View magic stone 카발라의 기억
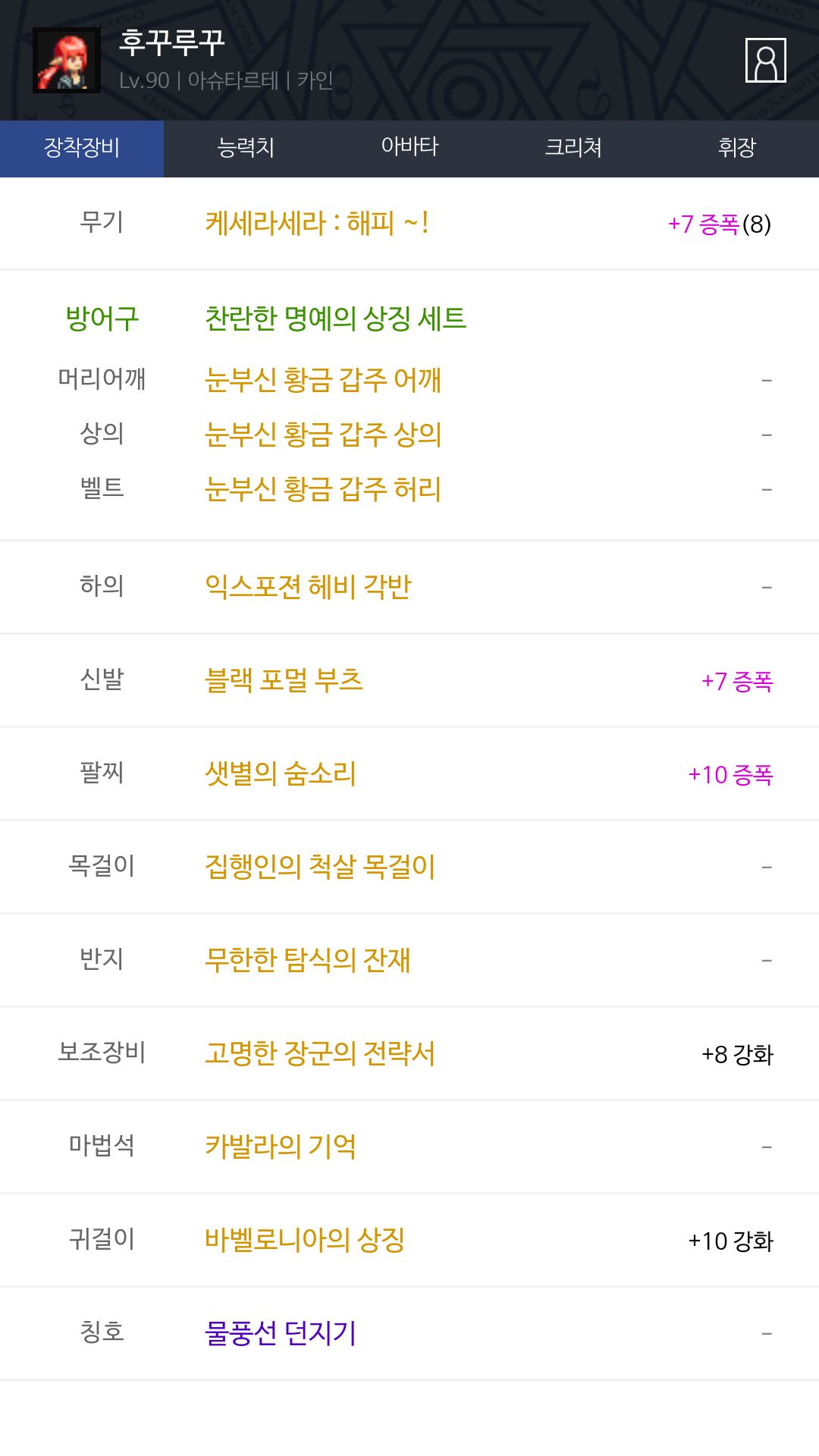Screen dimensions: 819x1456 pos(281,1147)
